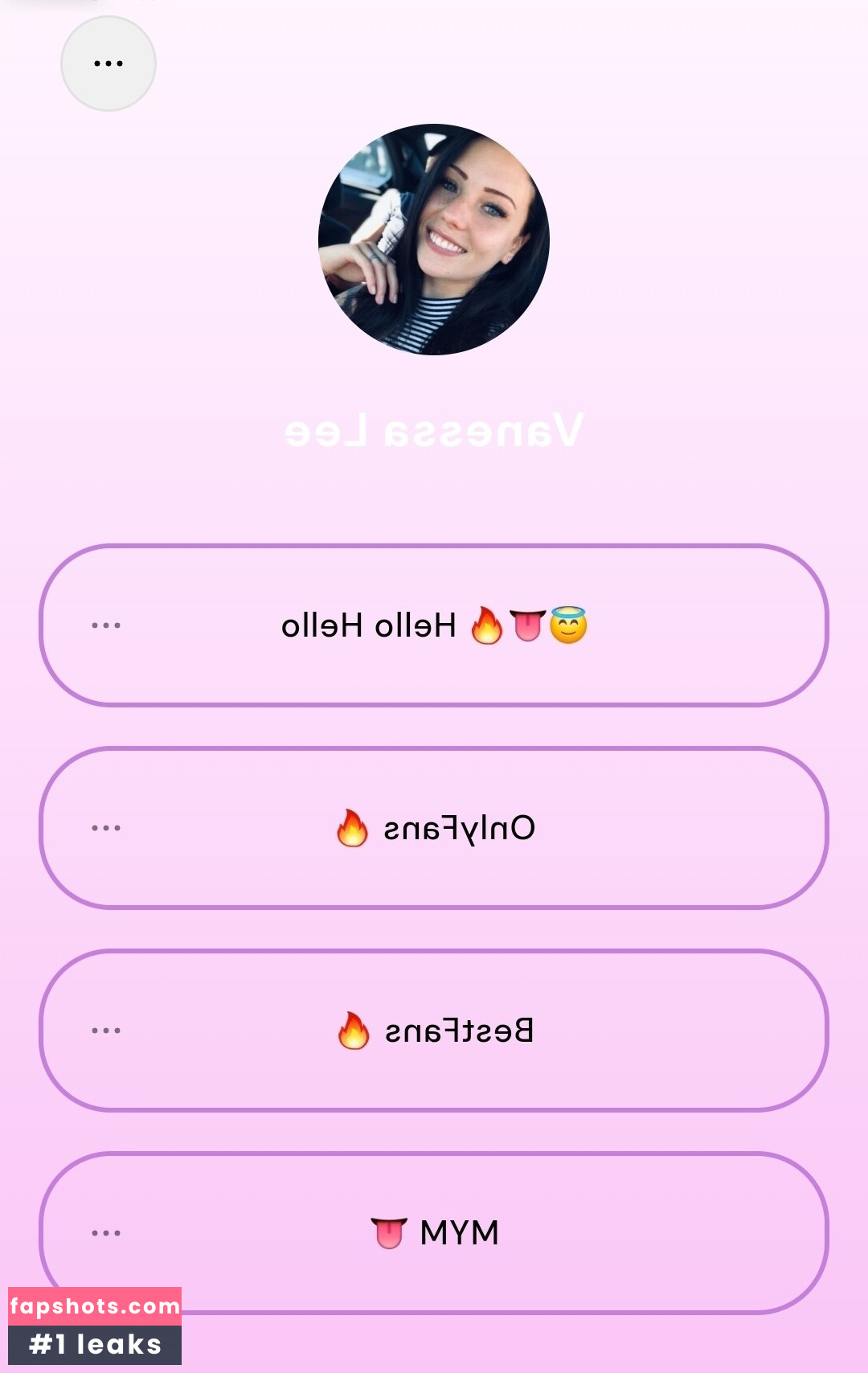
Task: Open the Hello Hello link
Action: click(434, 625)
